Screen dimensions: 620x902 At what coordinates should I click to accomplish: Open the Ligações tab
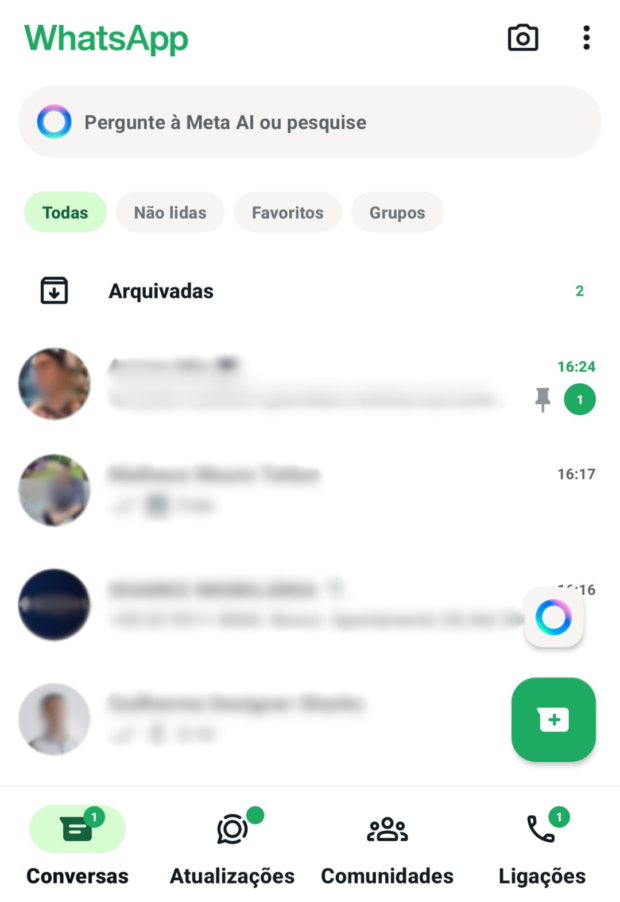pos(542,846)
